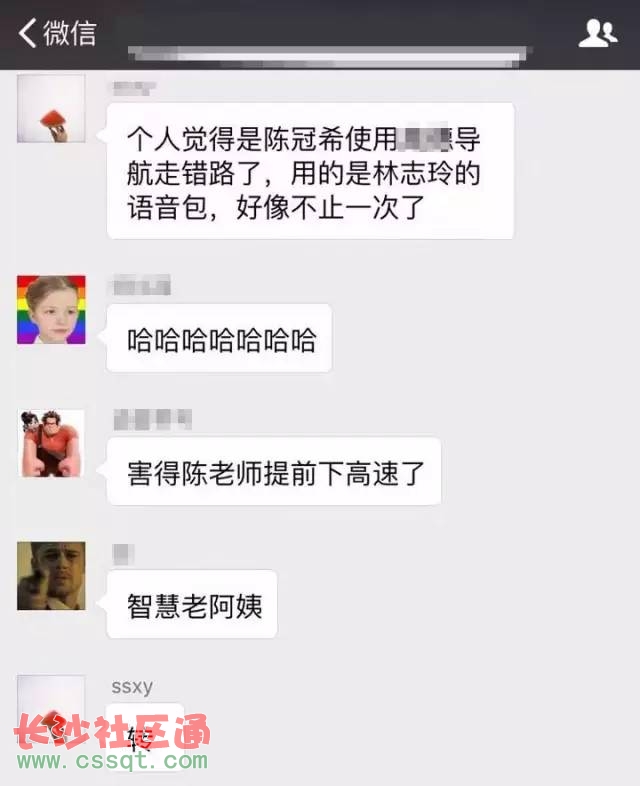Open profile of the 智慧老阿姨 sender
640x786 pixels.
pos(51,576)
